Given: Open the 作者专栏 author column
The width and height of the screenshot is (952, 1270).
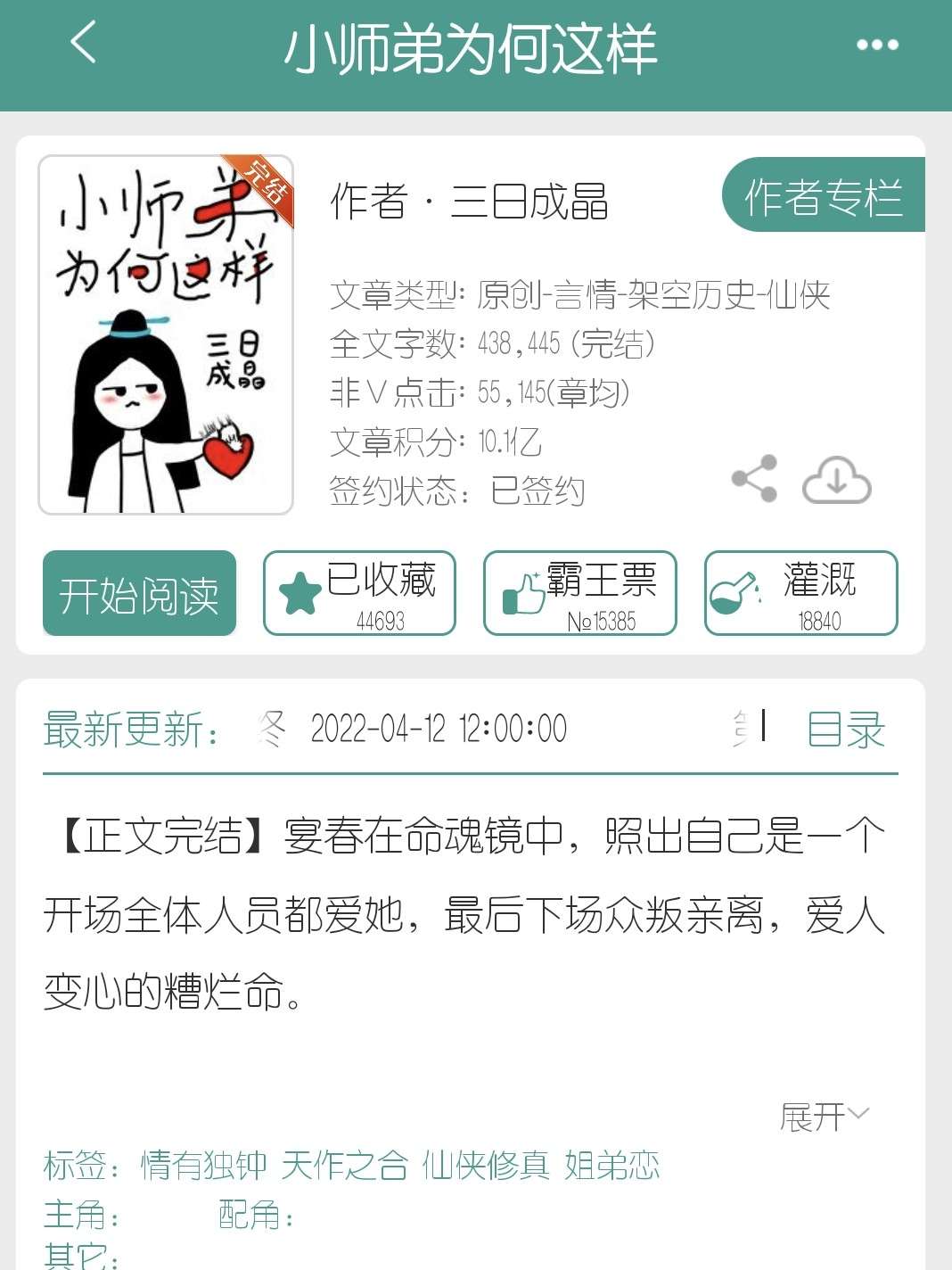Looking at the screenshot, I should pos(823,196).
